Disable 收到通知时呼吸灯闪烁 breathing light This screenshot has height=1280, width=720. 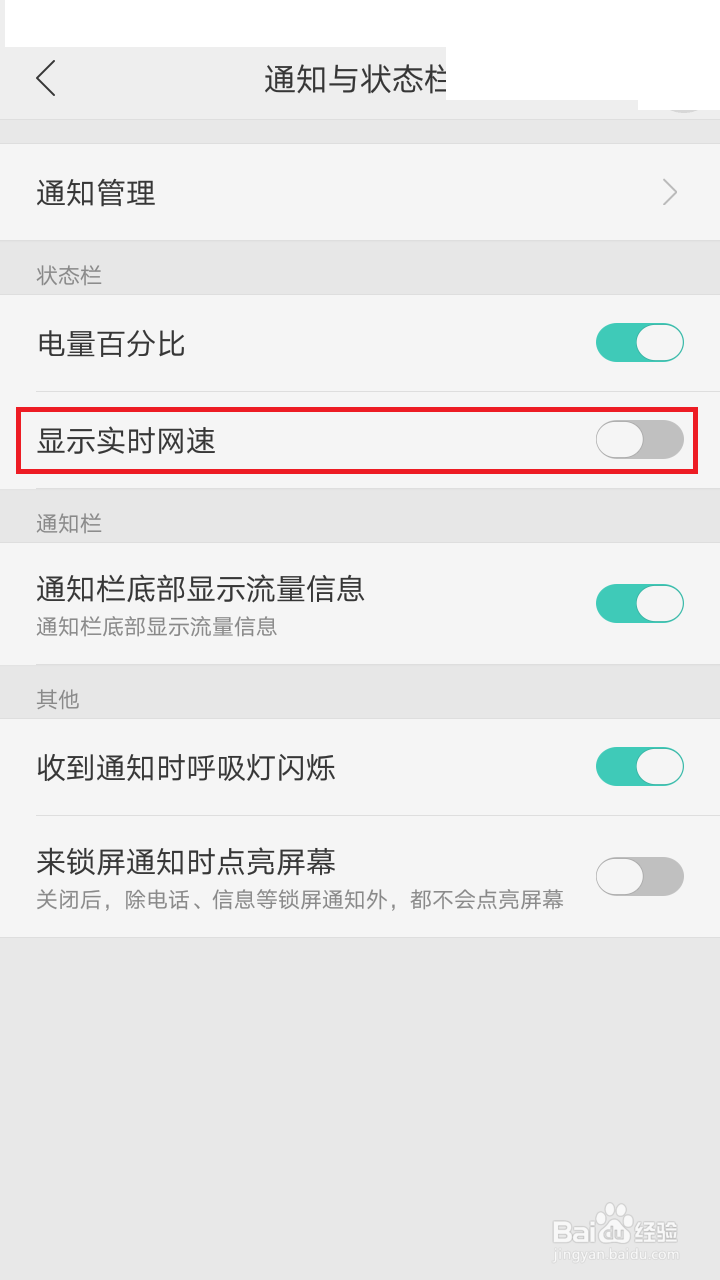pyautogui.click(x=639, y=766)
